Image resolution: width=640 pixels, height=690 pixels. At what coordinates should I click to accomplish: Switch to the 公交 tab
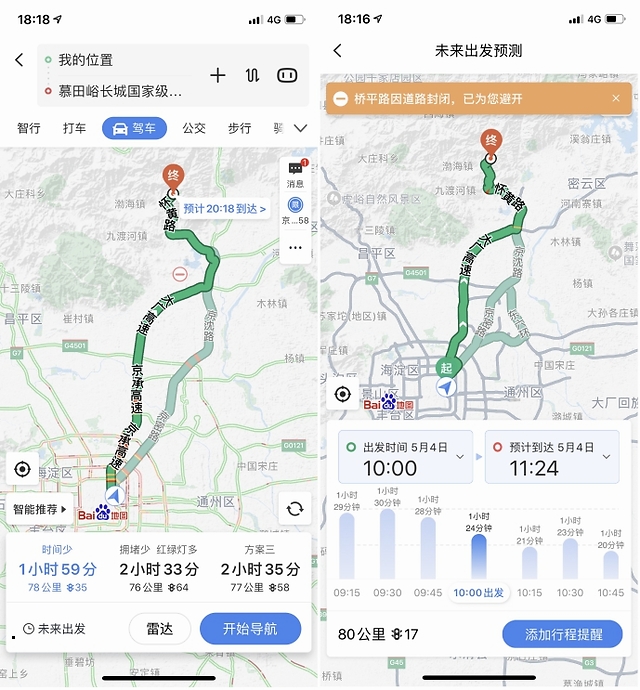(193, 128)
